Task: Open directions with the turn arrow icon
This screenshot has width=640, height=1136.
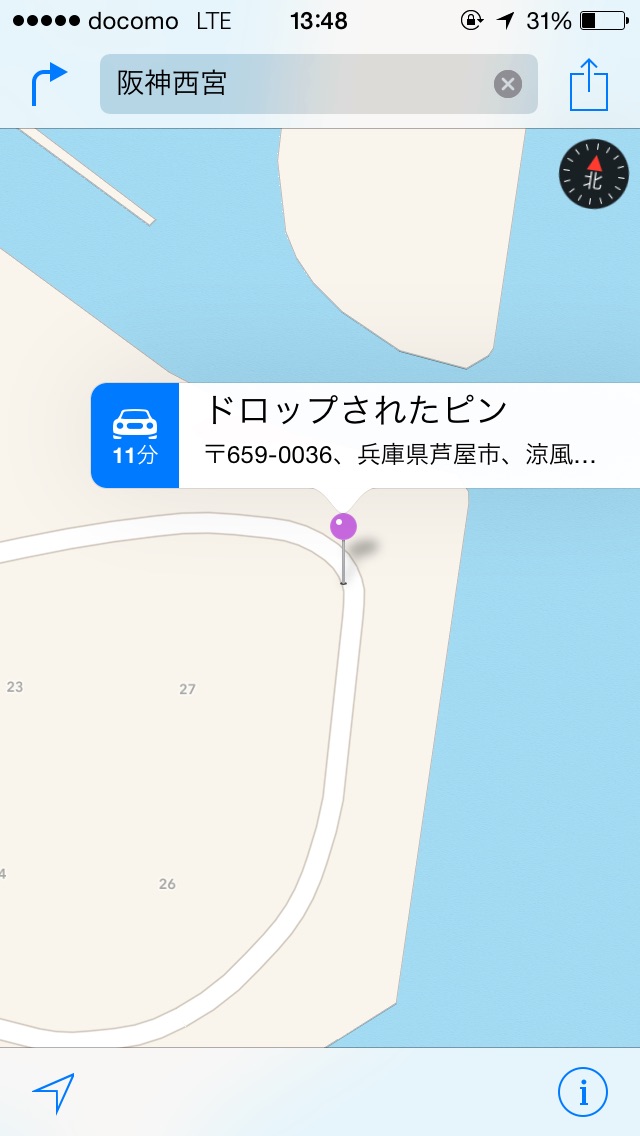Action: click(x=49, y=84)
